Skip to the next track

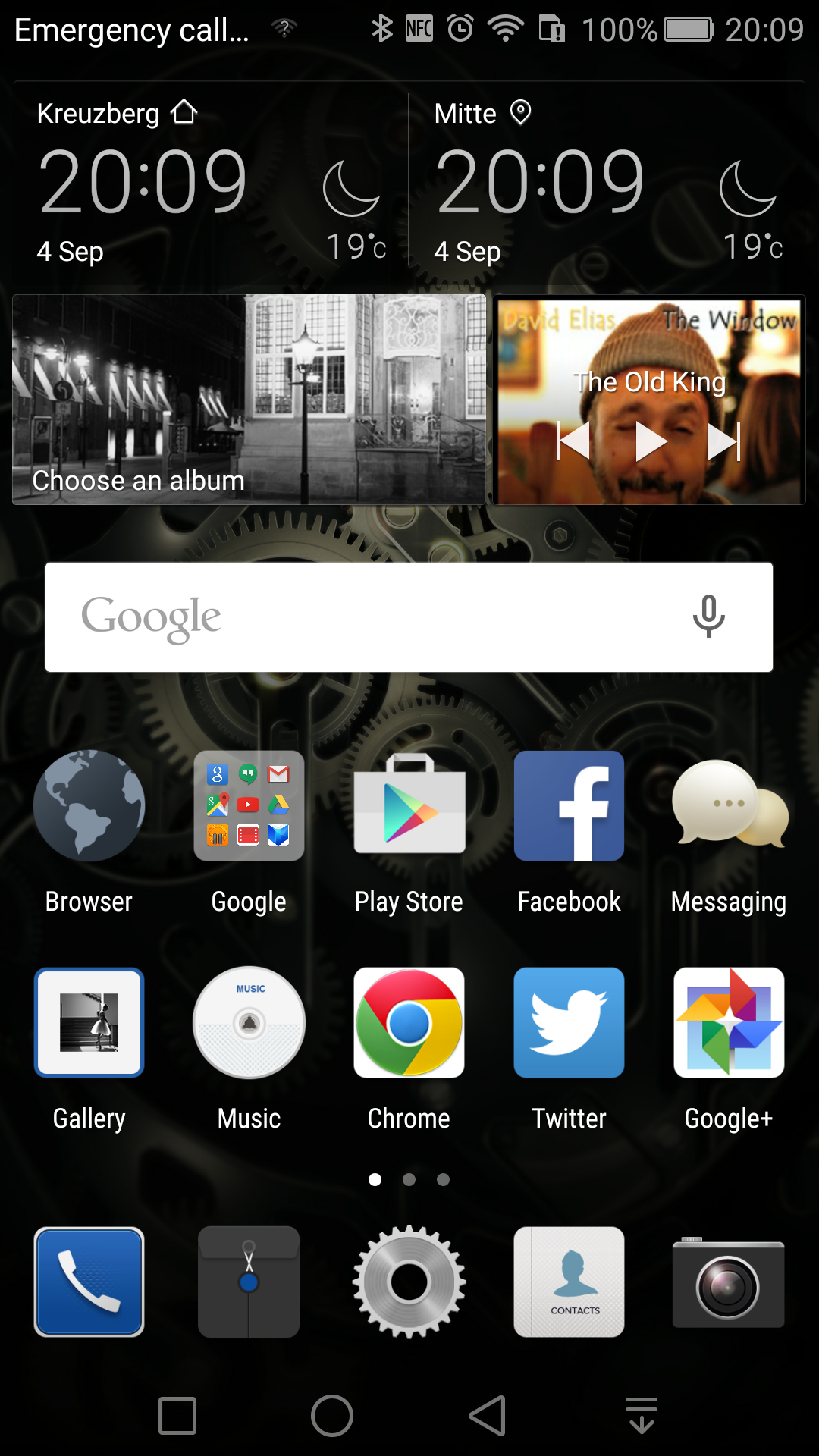tap(723, 441)
